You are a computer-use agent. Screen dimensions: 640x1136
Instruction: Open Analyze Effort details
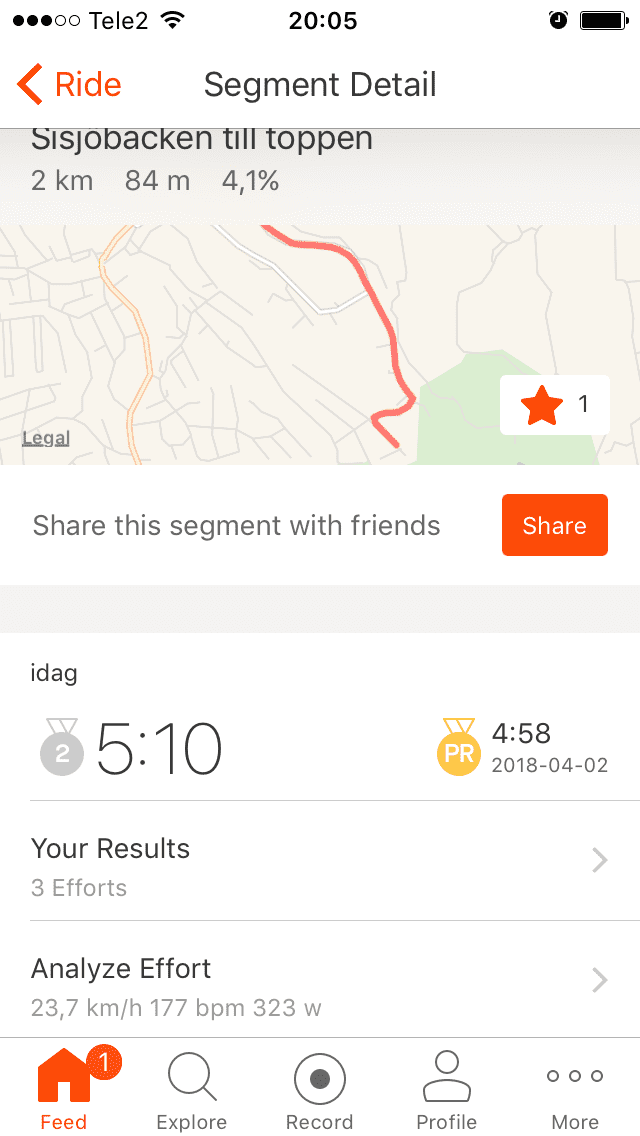[x=320, y=984]
